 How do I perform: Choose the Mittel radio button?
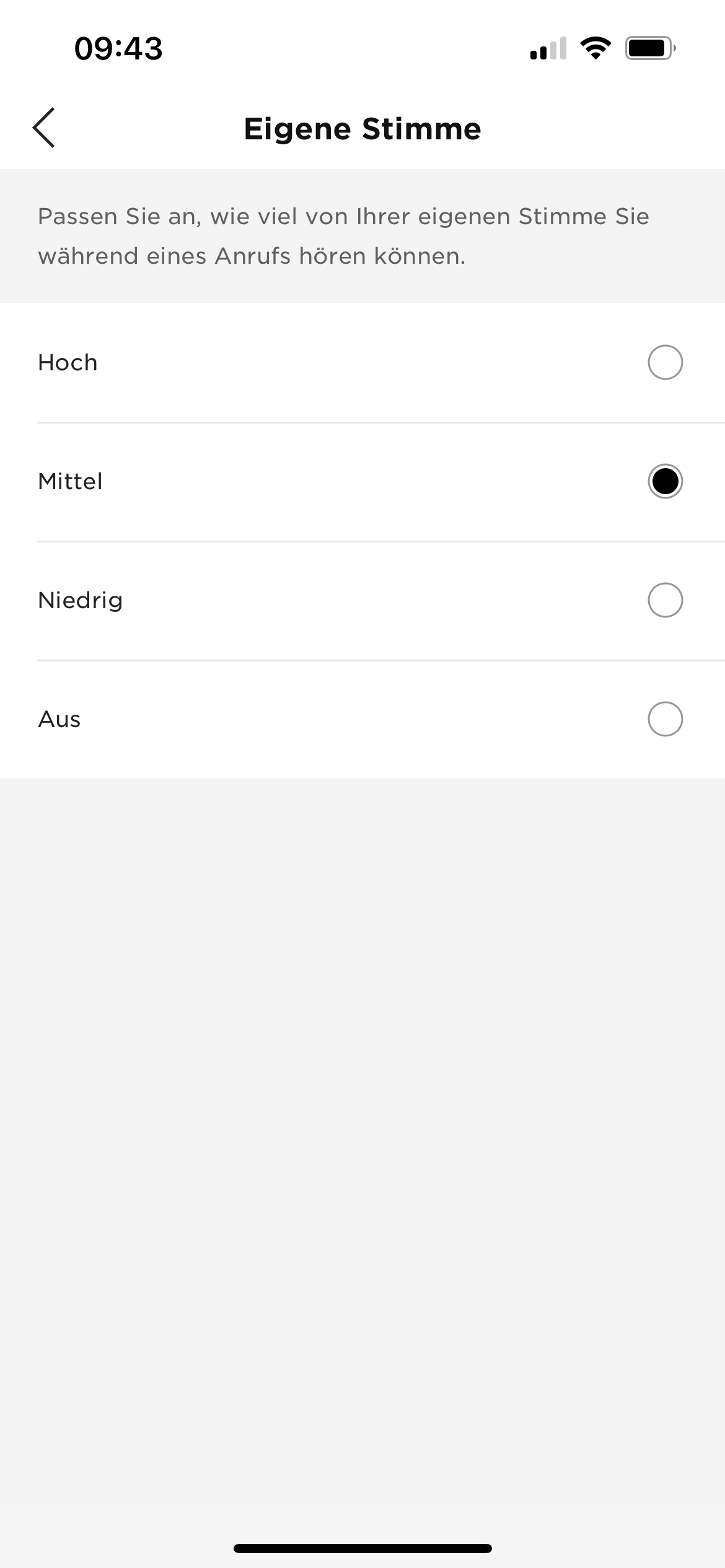click(x=665, y=481)
